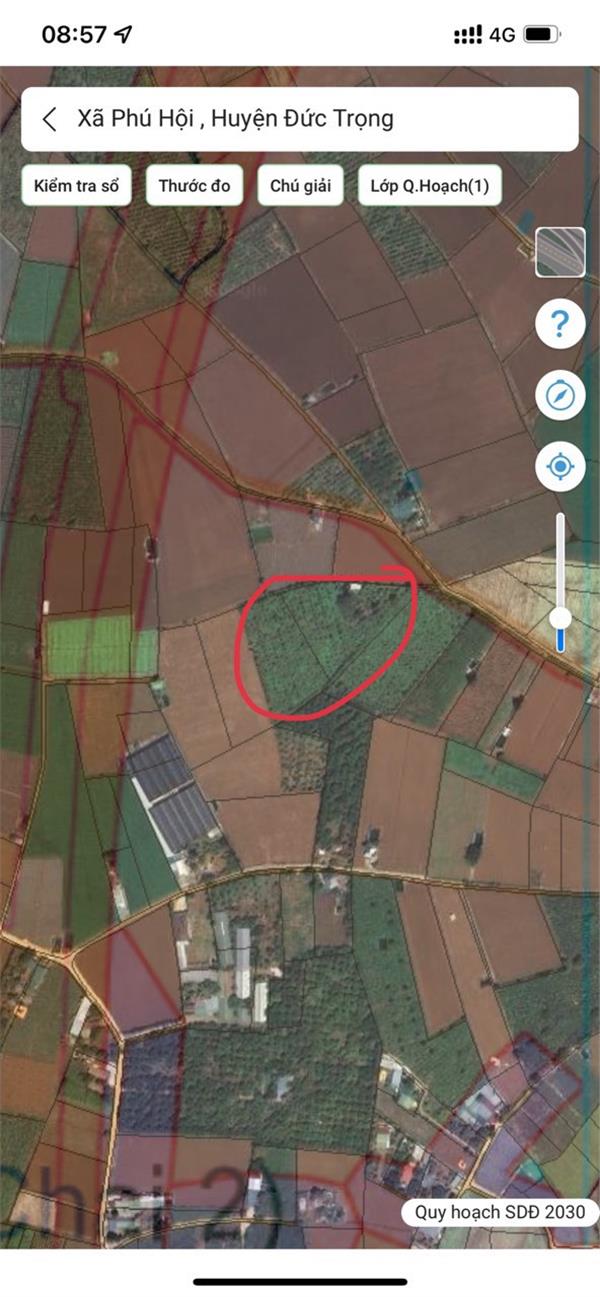This screenshot has width=600, height=1297.
Task: Center map on my current location
Action: click(560, 467)
